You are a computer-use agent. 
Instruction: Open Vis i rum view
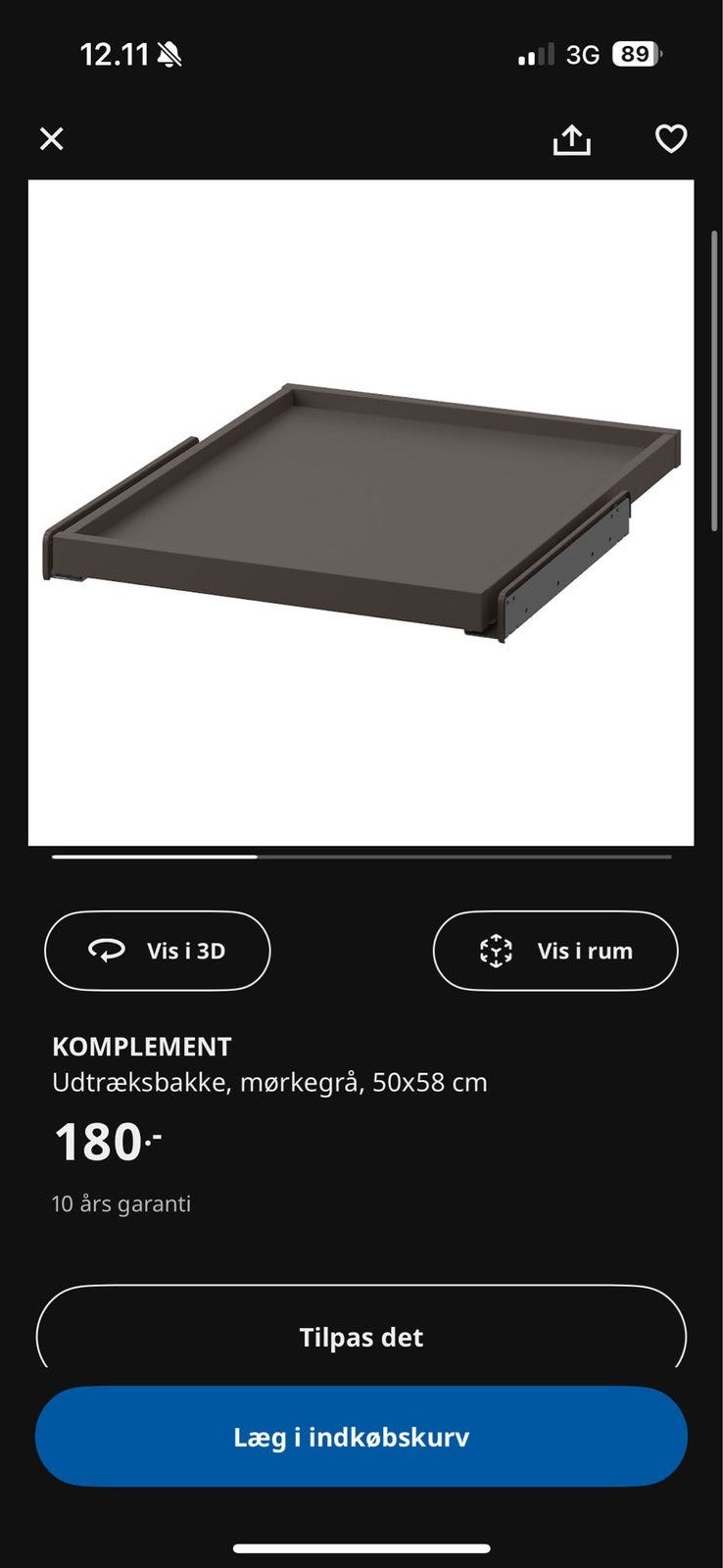coord(555,951)
